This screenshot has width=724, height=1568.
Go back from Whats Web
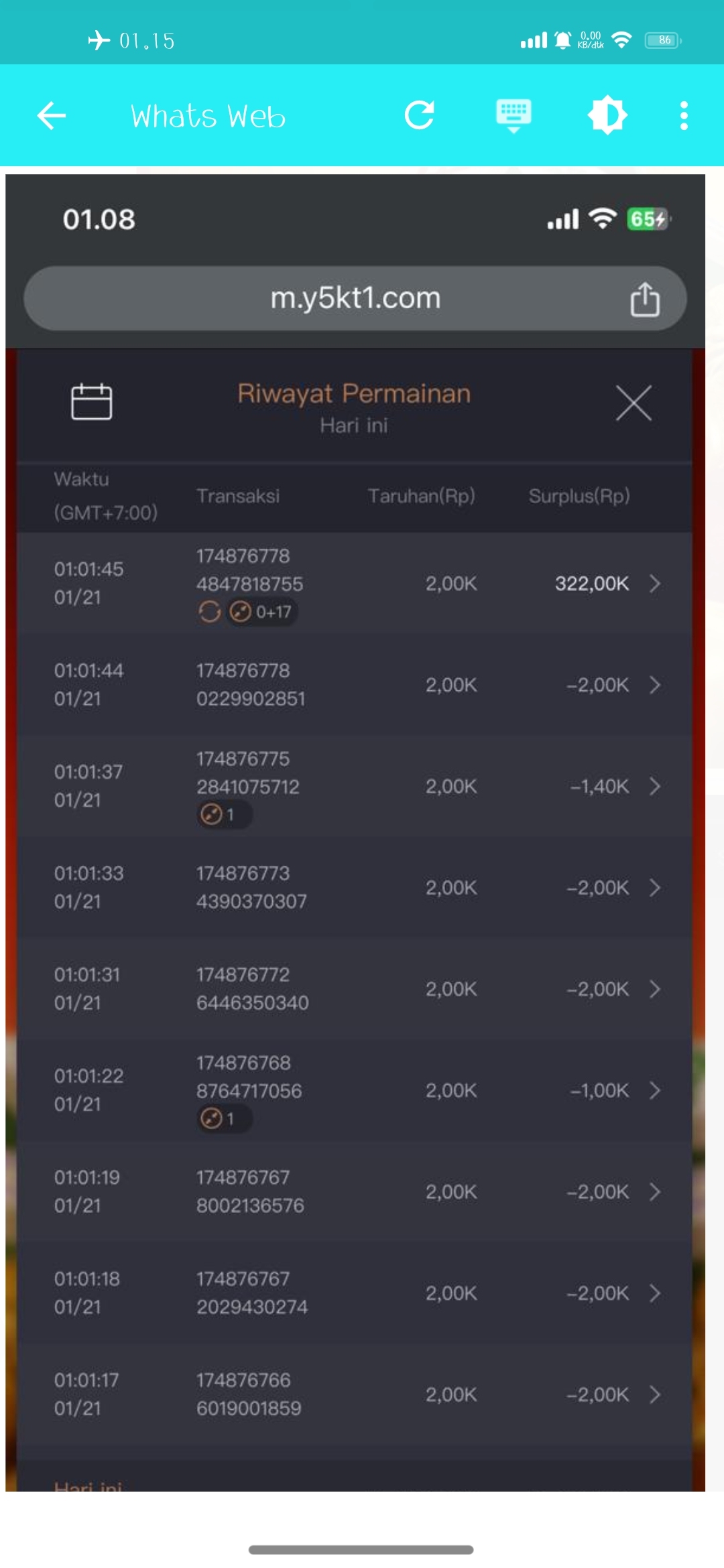(x=52, y=116)
